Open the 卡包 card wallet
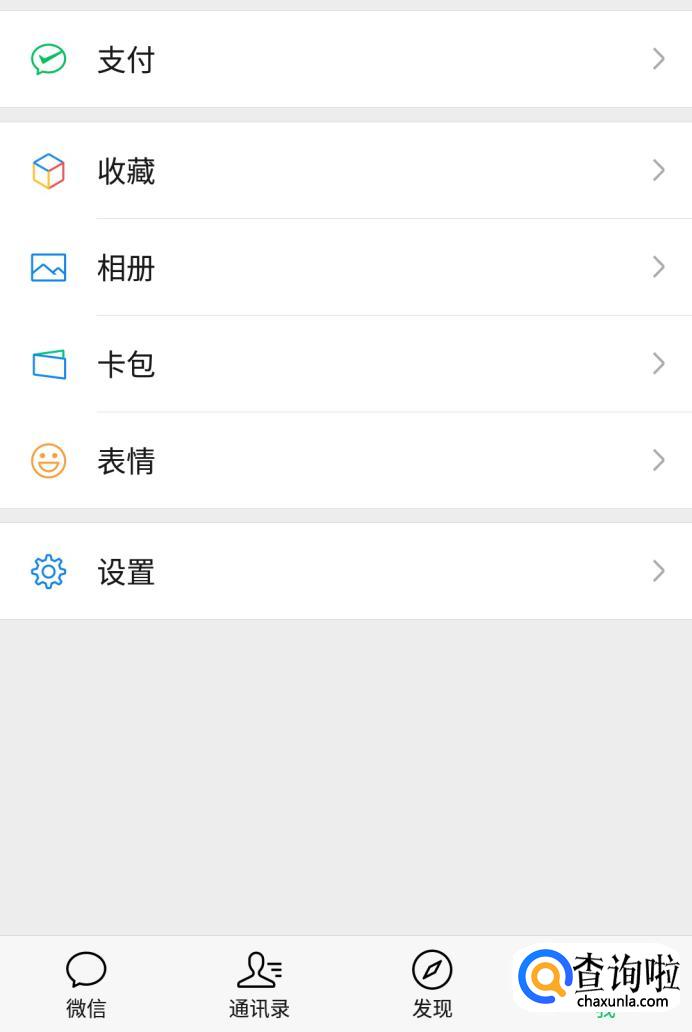This screenshot has width=692, height=1032. [345, 364]
